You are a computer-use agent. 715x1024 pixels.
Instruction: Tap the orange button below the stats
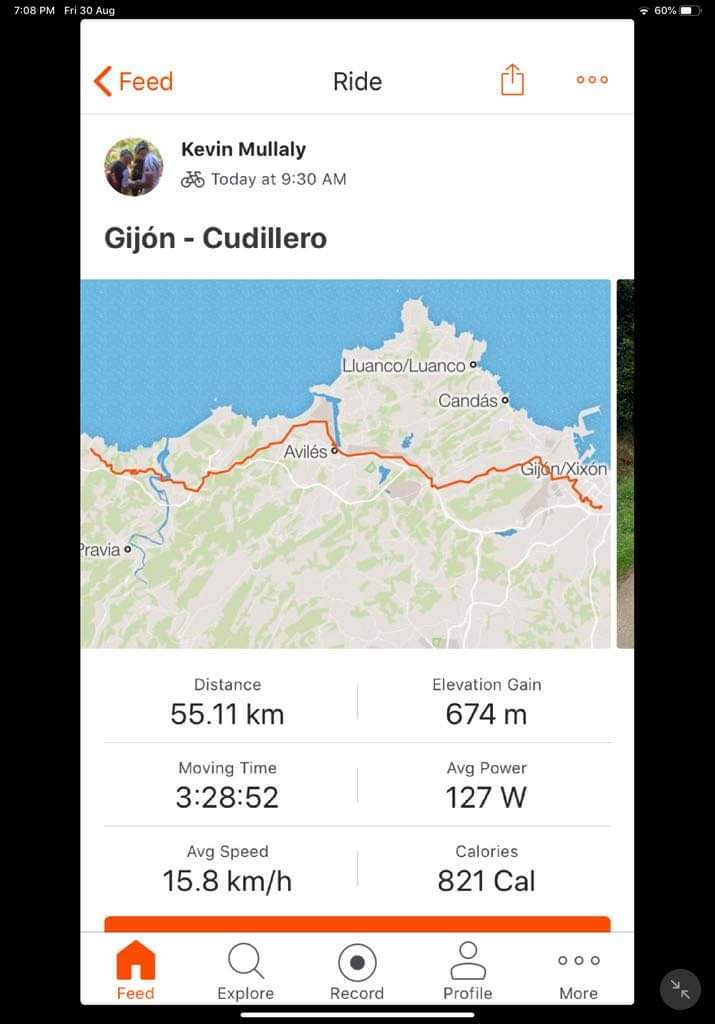357,924
